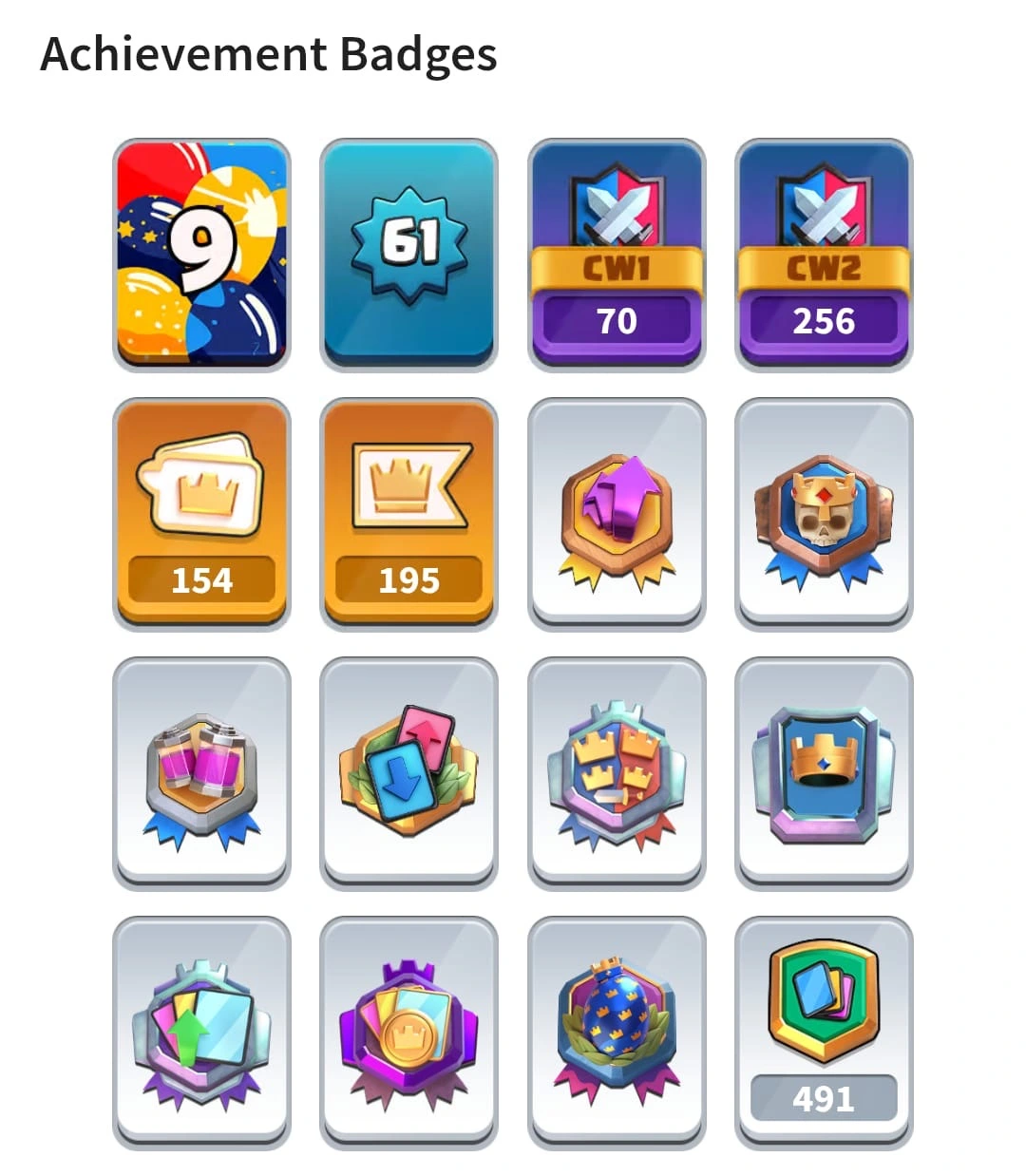Open the pink elixir jars badge

(x=201, y=772)
